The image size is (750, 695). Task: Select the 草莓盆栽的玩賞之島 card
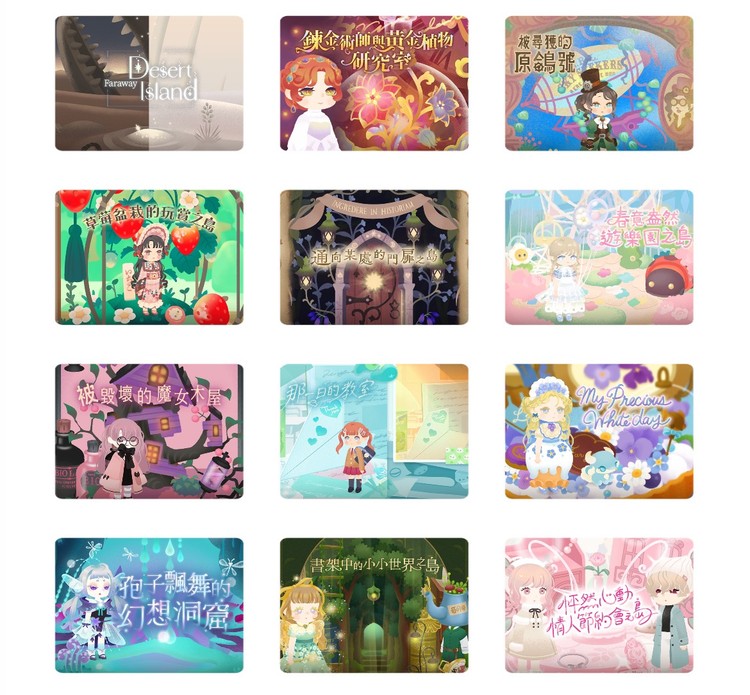[149, 257]
